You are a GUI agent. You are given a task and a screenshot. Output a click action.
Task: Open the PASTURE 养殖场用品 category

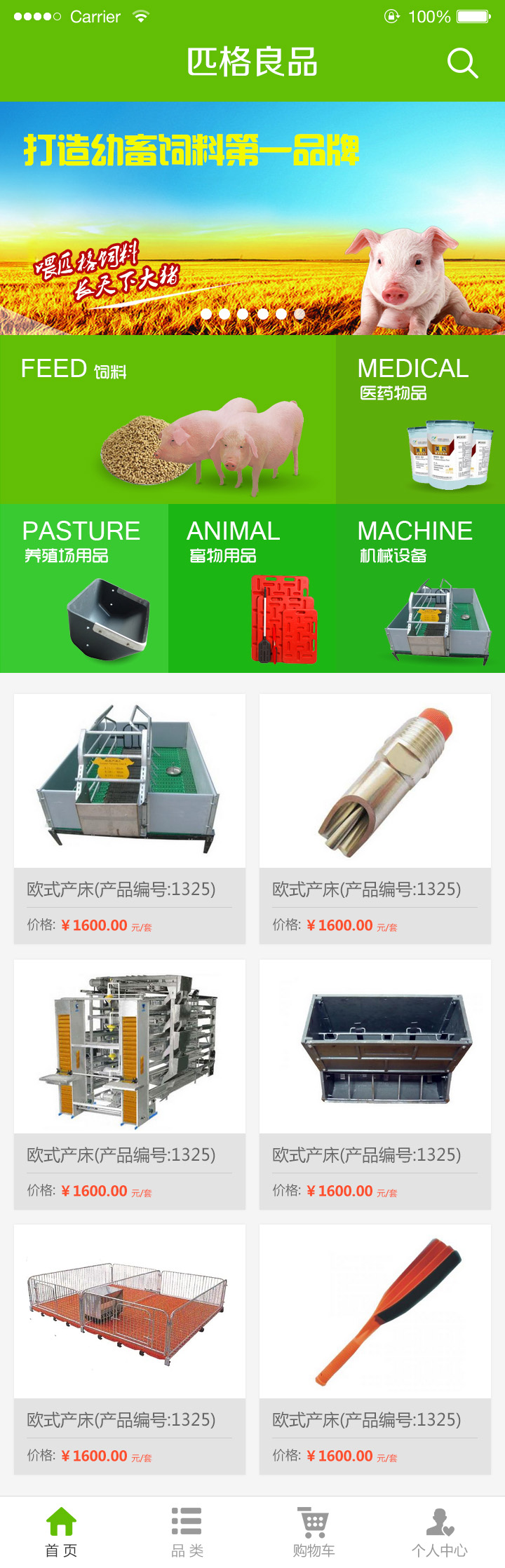point(84,588)
